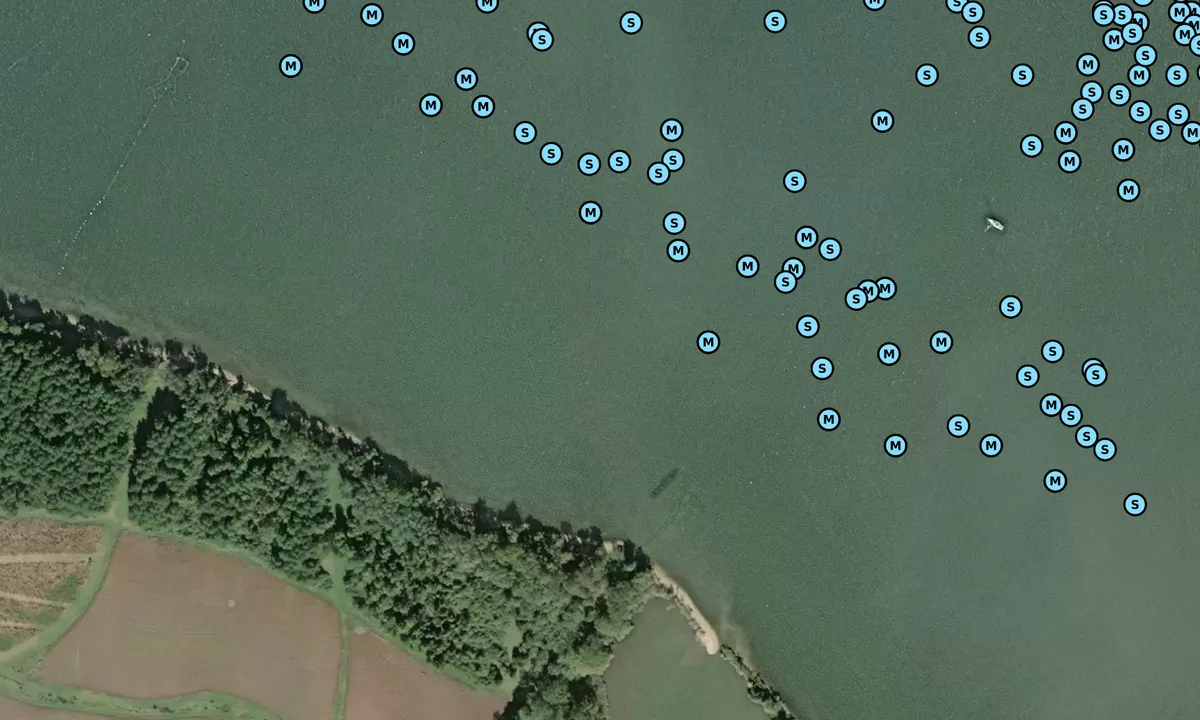Open the southernmost S marker on the map
Image resolution: width=1200 pixels, height=720 pixels.
[1134, 504]
